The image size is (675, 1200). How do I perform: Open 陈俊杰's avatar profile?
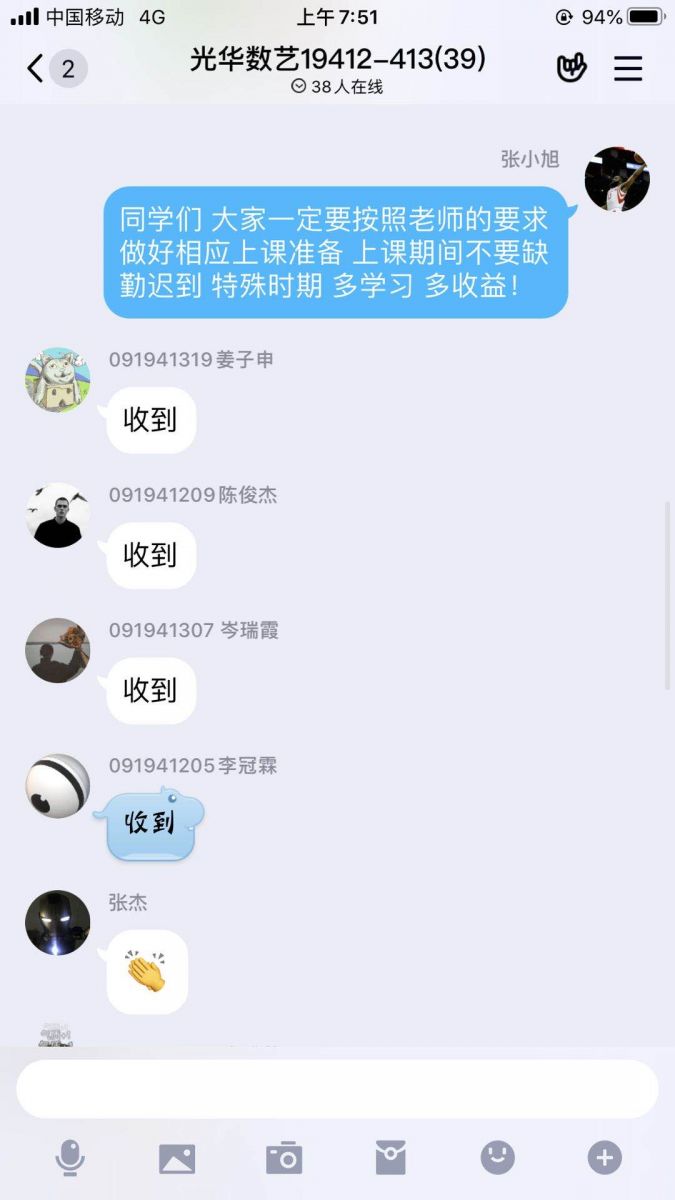coord(58,516)
